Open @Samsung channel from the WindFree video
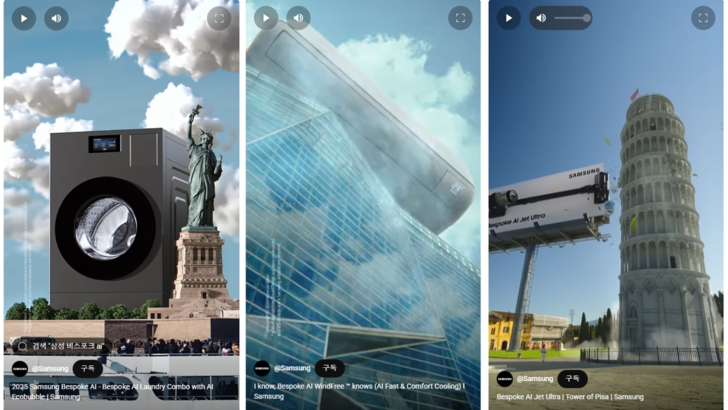Viewport: 728px width, 410px height. 292,369
